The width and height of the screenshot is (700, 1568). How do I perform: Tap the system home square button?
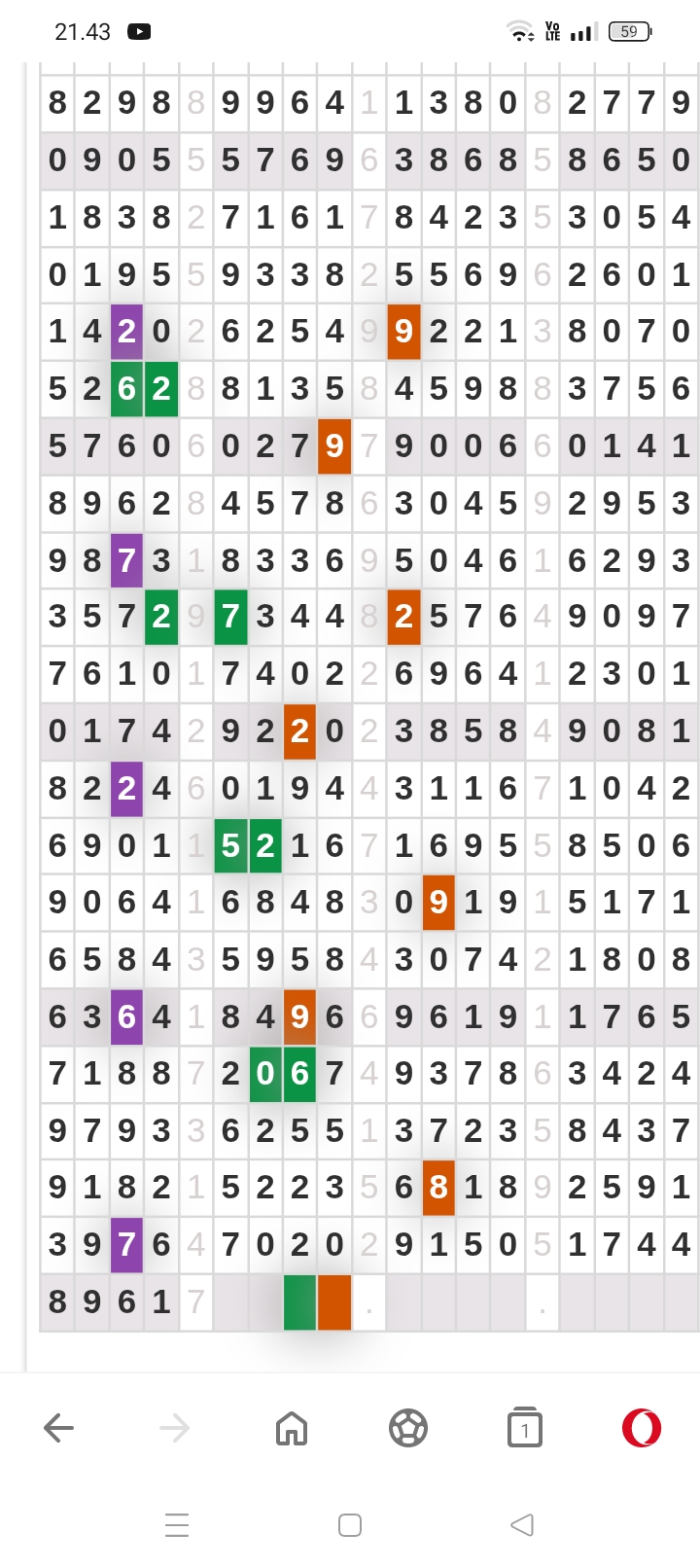click(350, 1524)
